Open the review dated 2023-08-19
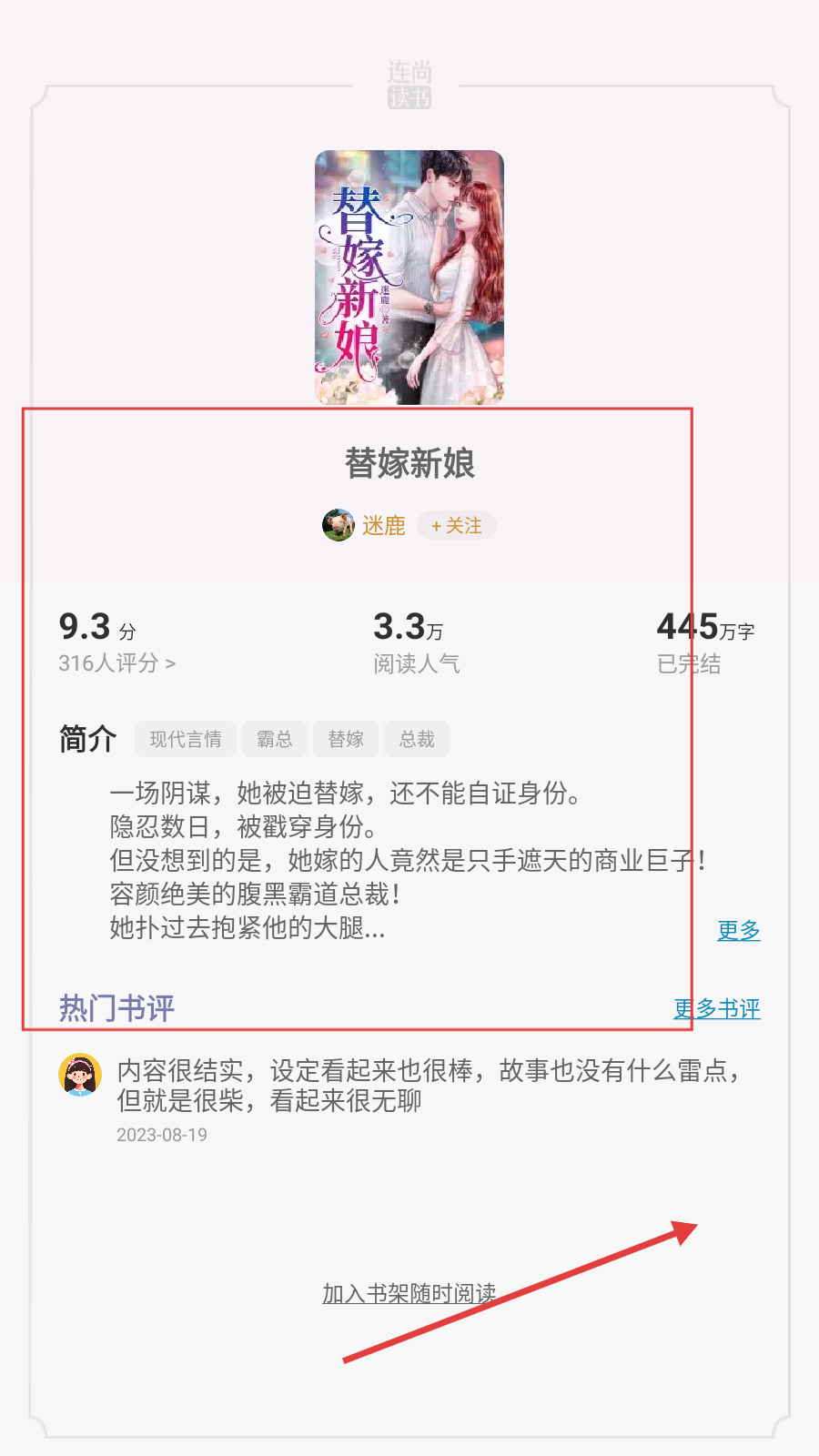Image resolution: width=819 pixels, height=1456 pixels. coord(428,1086)
